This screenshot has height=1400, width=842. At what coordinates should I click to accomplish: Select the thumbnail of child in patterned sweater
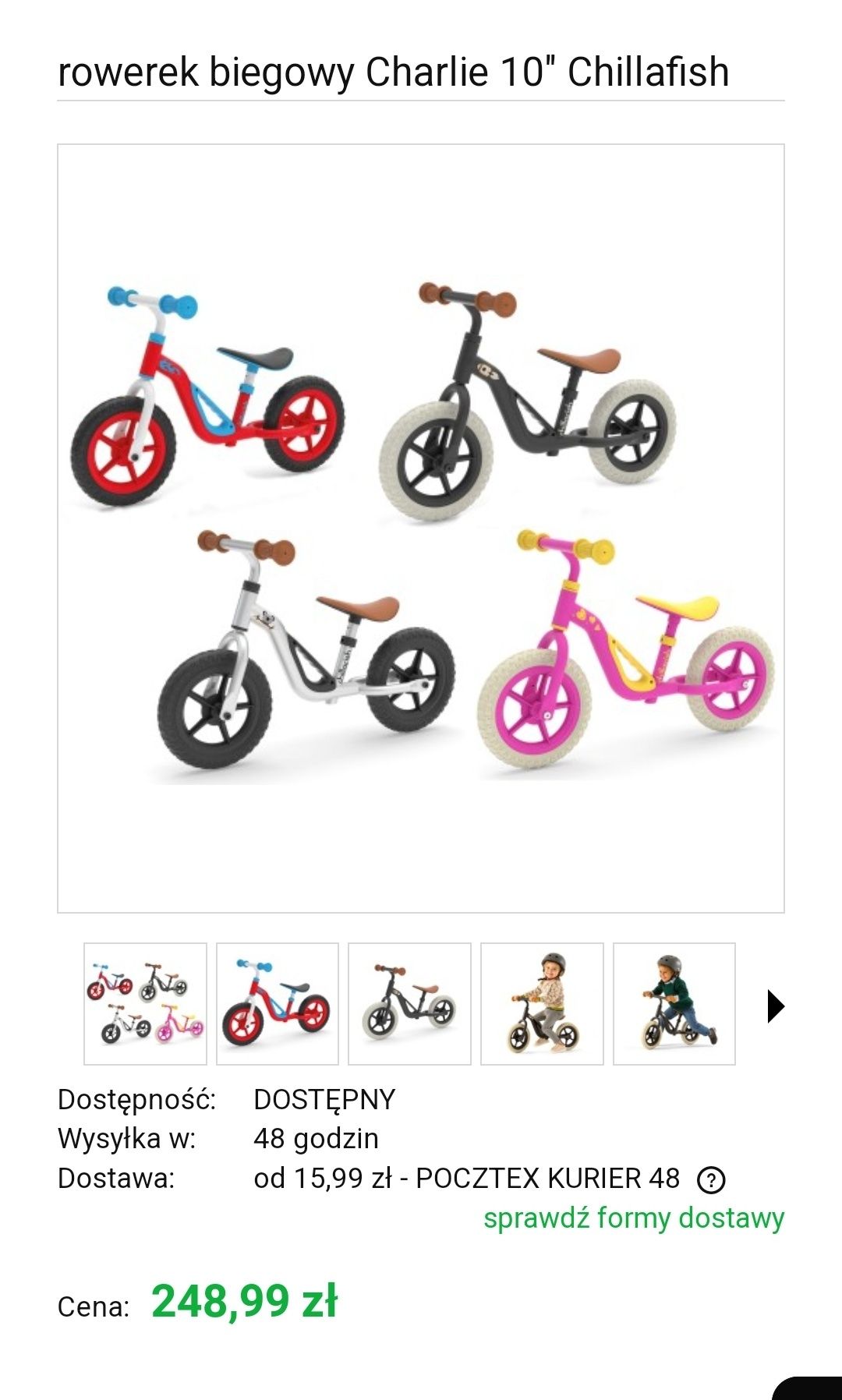[542, 1004]
